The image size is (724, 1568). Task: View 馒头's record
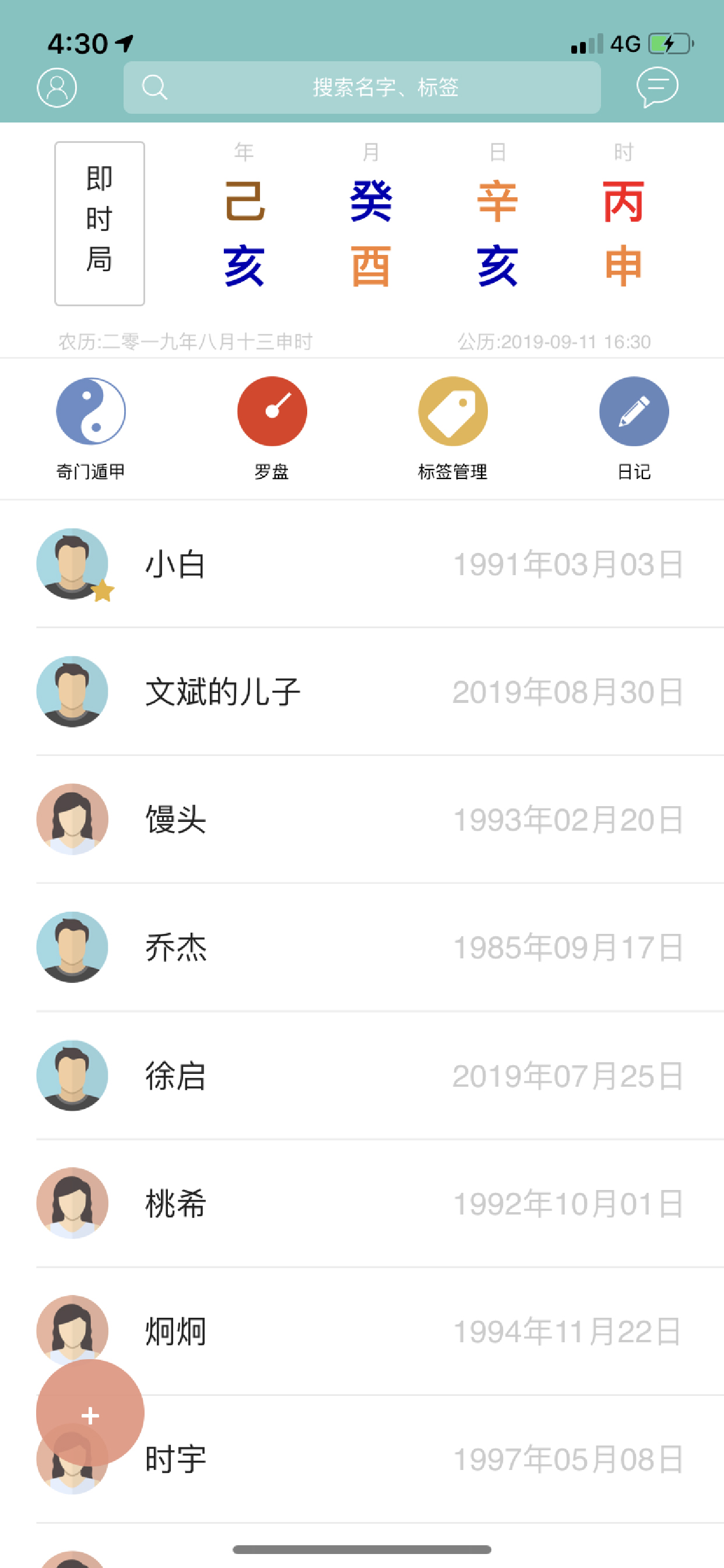pyautogui.click(x=362, y=820)
